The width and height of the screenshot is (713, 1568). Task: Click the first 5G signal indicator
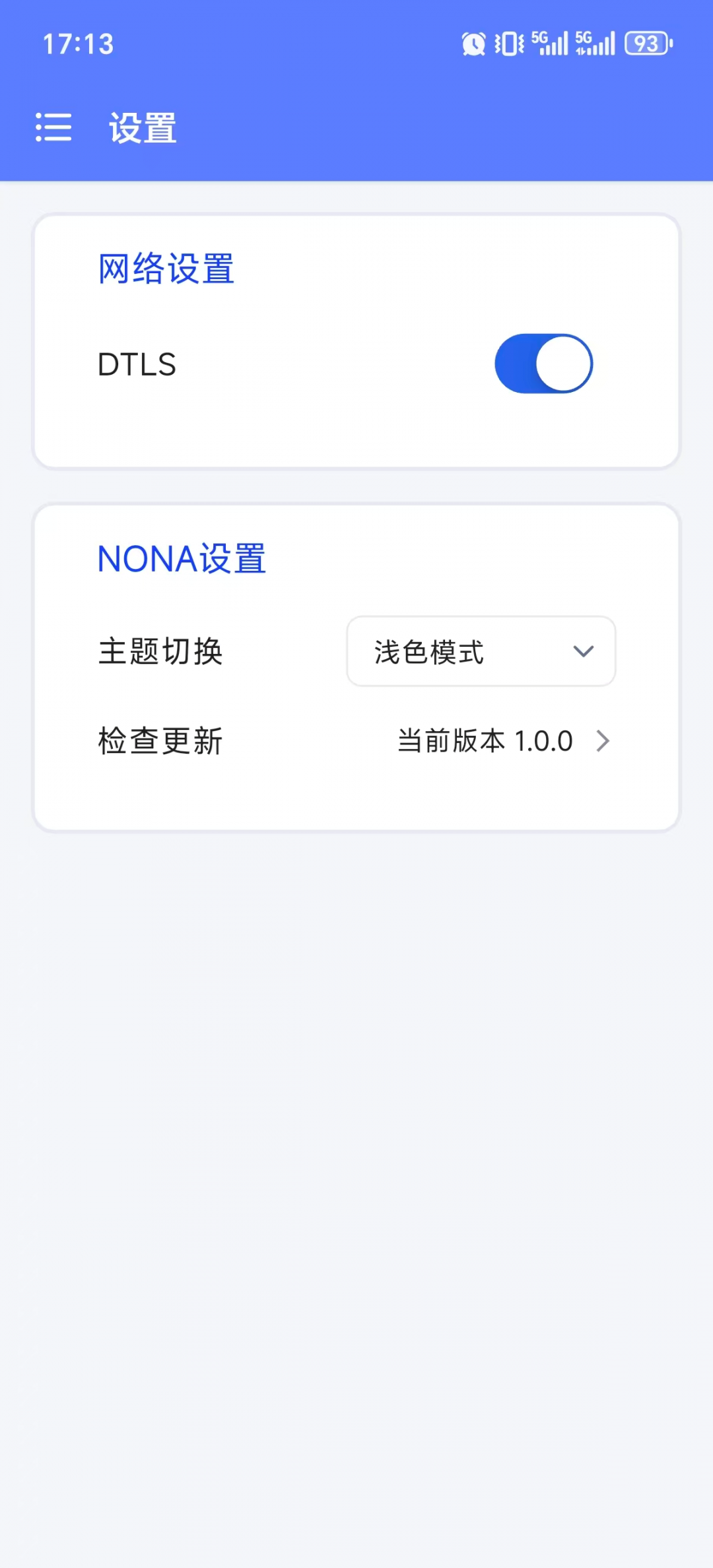pyautogui.click(x=549, y=42)
